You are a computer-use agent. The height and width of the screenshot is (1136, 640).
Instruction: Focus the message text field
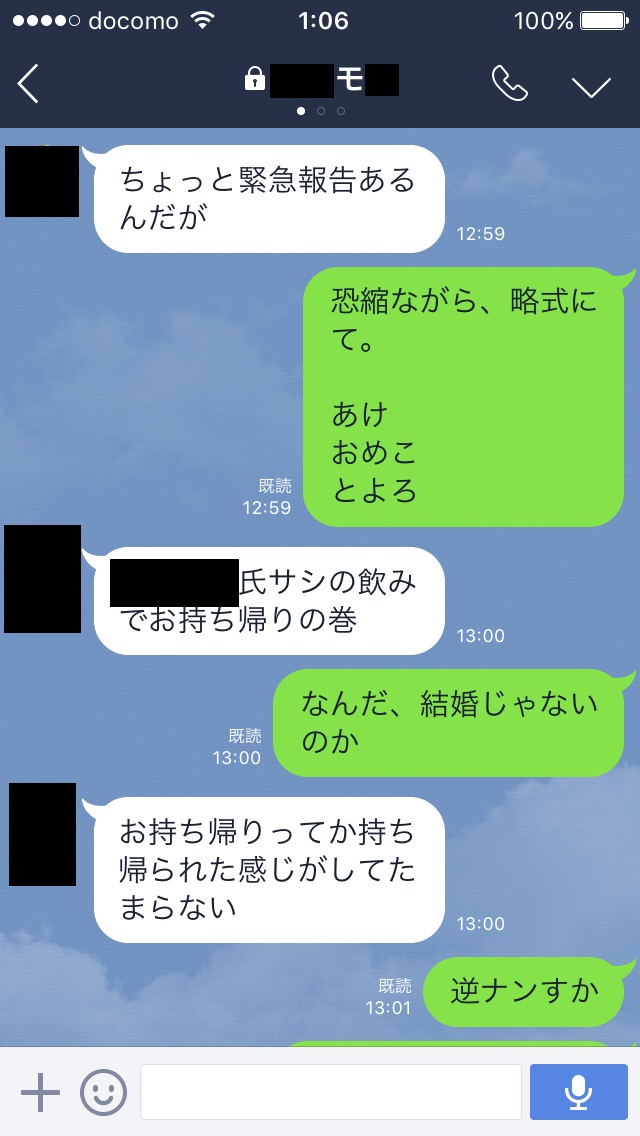(330, 1092)
